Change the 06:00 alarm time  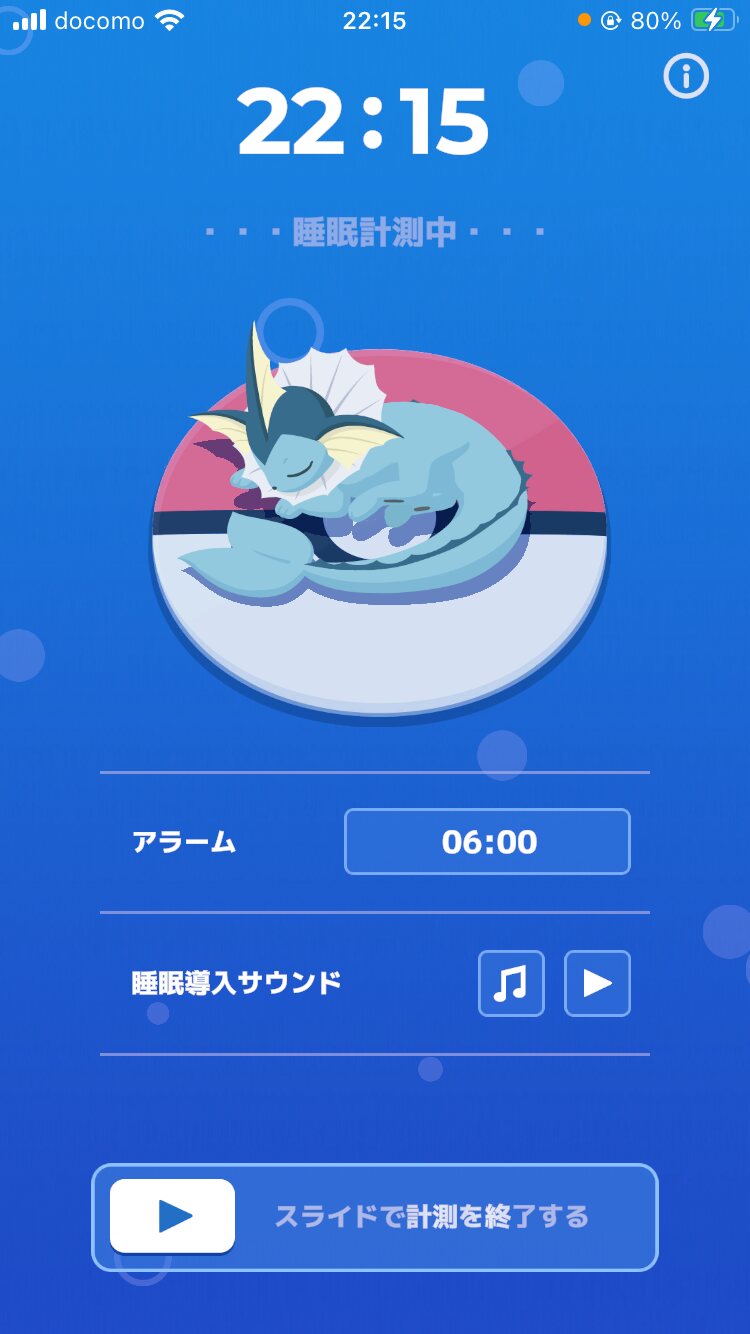click(x=488, y=842)
